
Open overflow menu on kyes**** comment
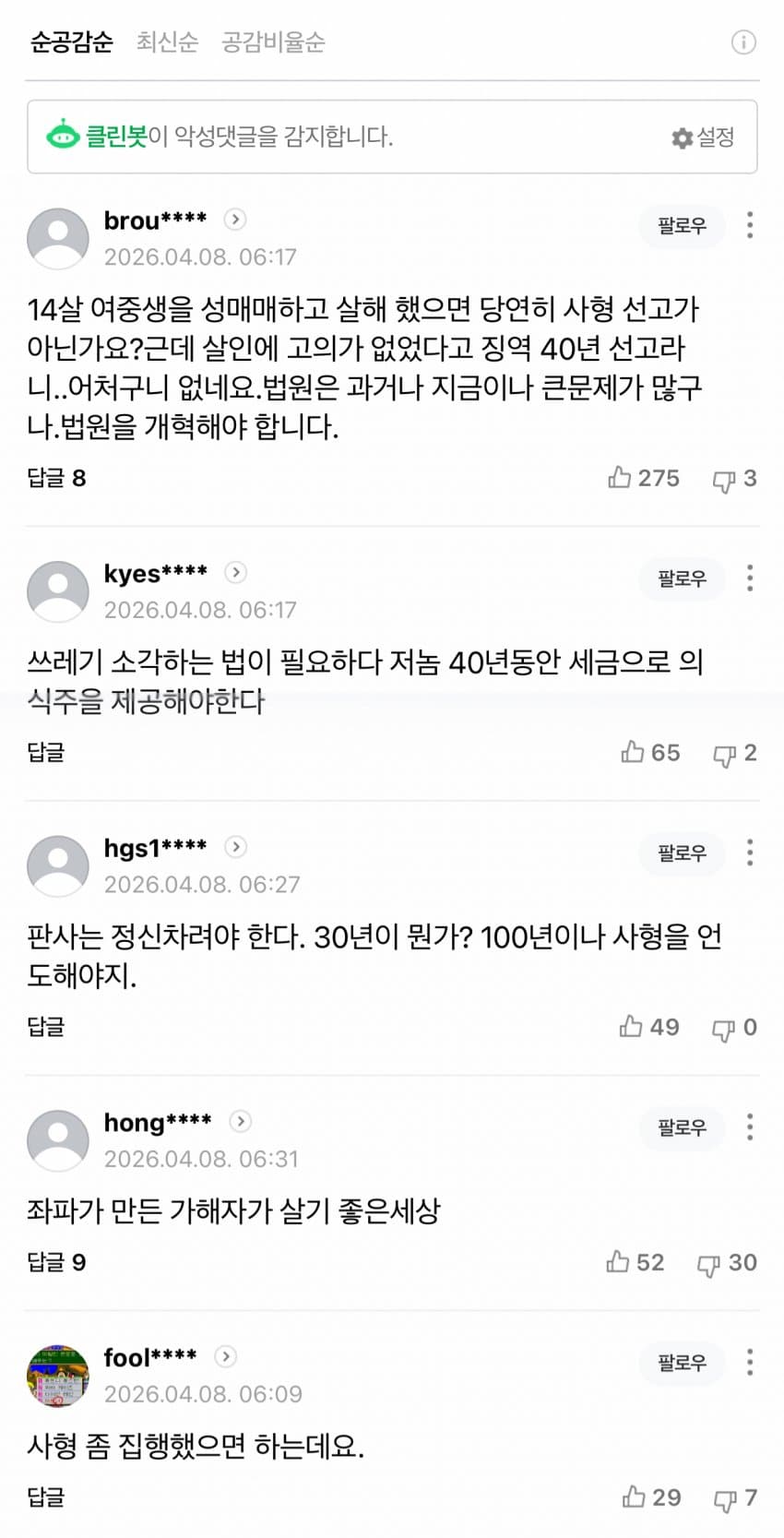point(750,578)
